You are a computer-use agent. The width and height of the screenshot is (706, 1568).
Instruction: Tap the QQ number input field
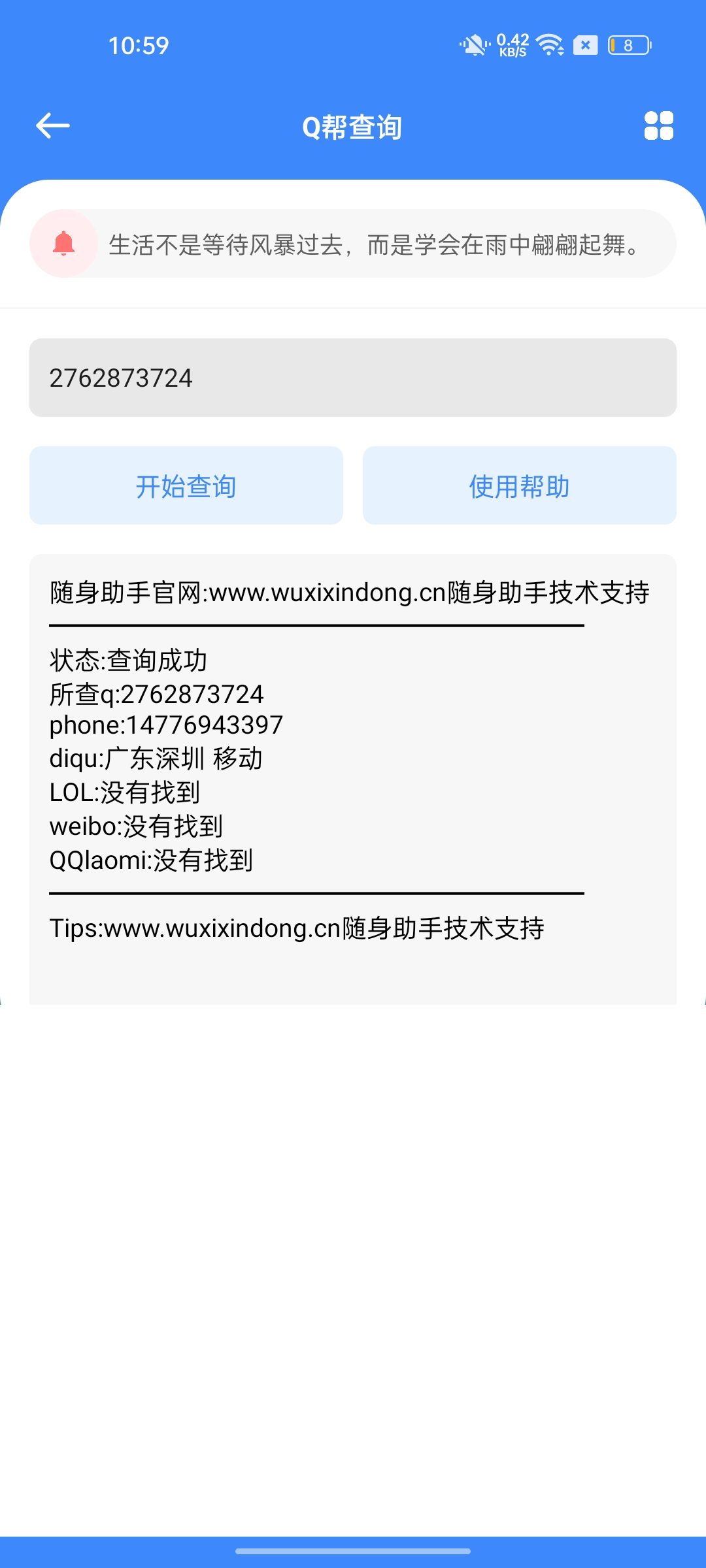(x=353, y=378)
